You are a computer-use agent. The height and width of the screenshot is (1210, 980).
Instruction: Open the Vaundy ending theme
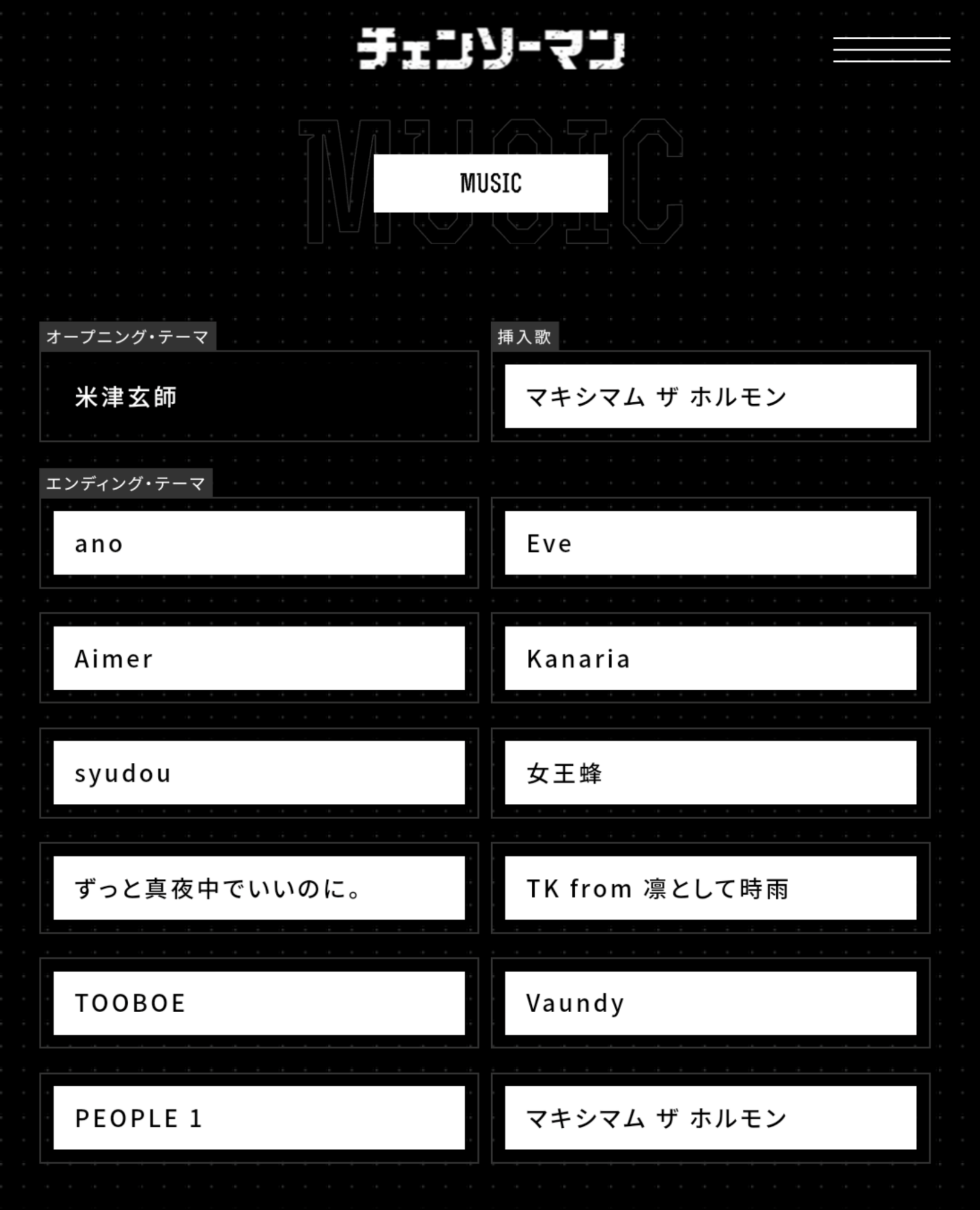pyautogui.click(x=710, y=1002)
